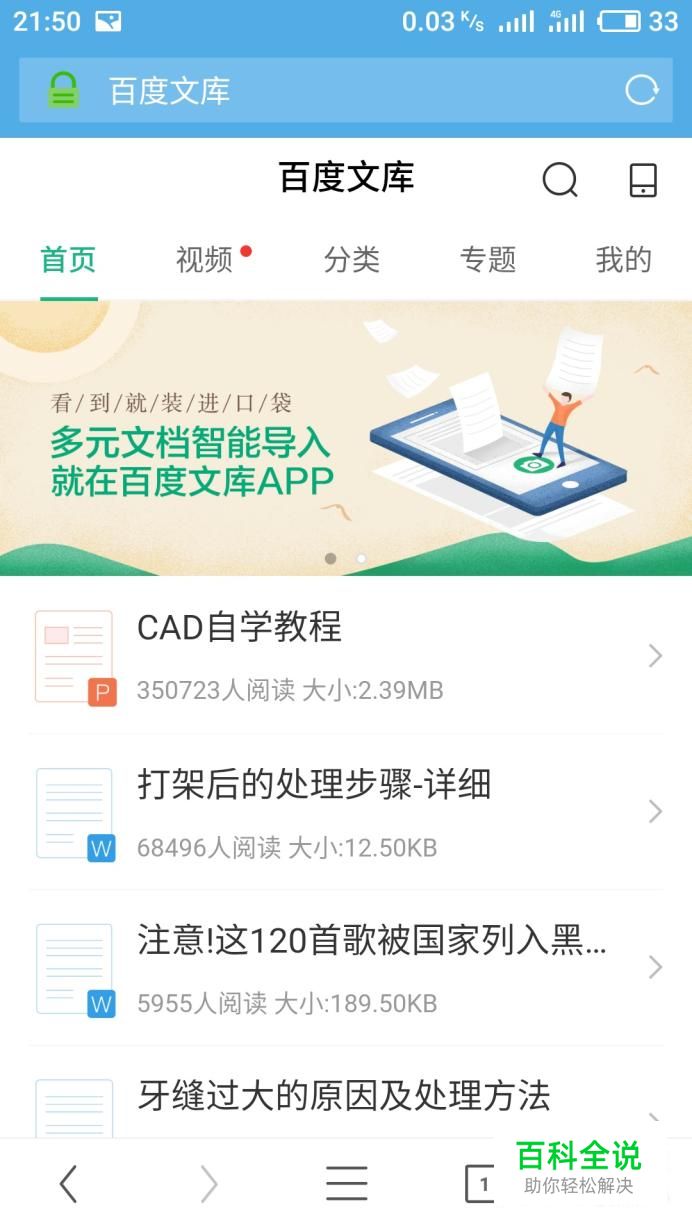The image size is (692, 1230).
Task: Open the browser tabs switcher
Action: 481,1184
